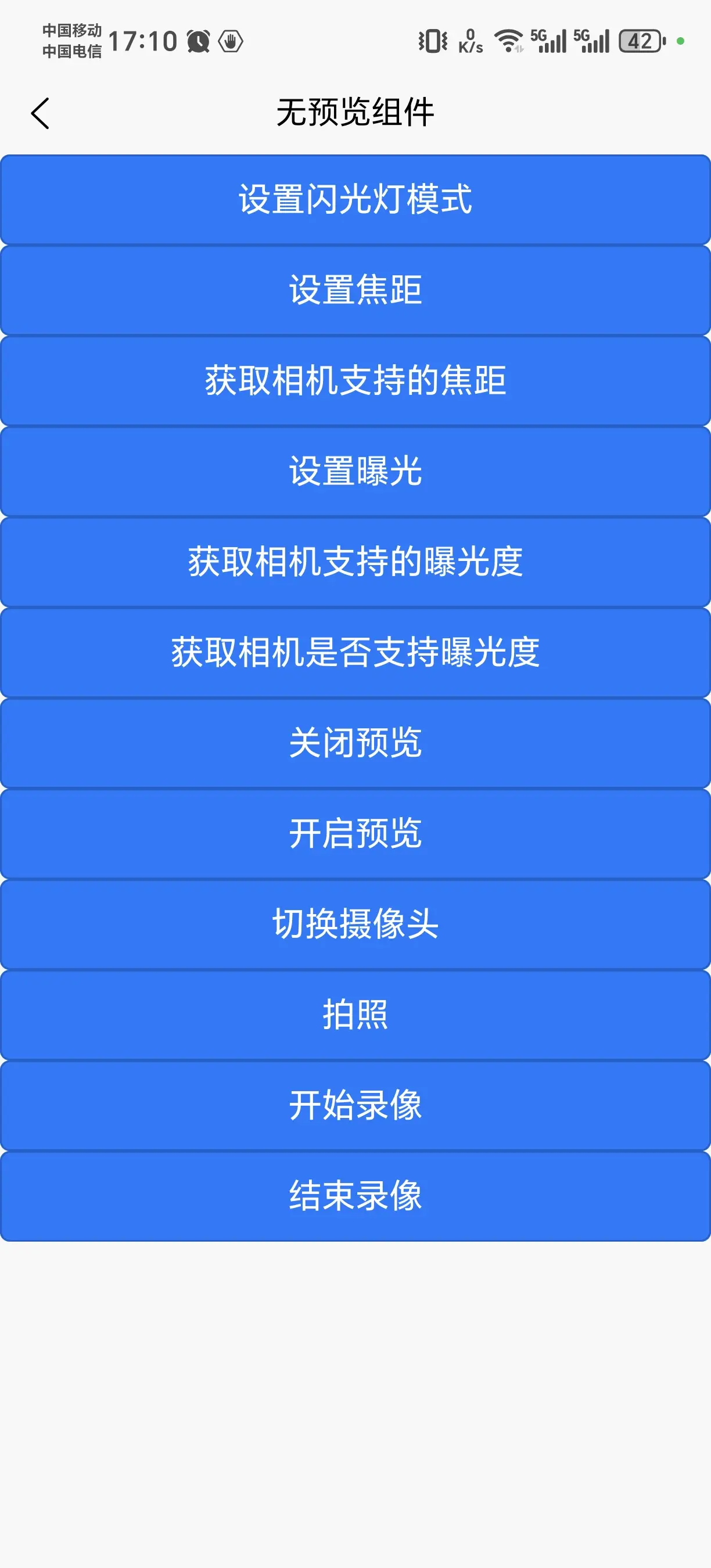Image resolution: width=711 pixels, height=1568 pixels.
Task: Start preview with 开启预览
Action: point(355,833)
